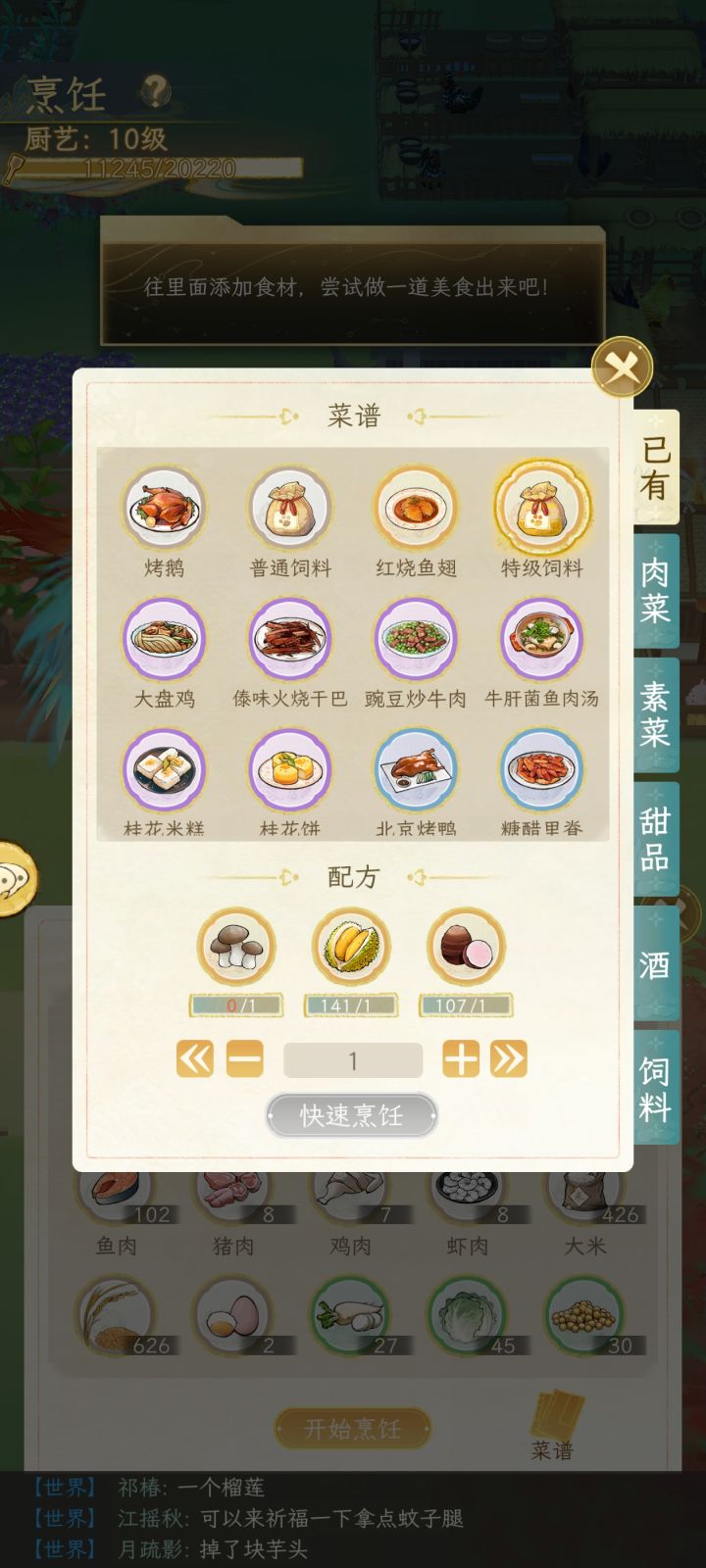Choose the 大盘鸡 dish icon
The width and height of the screenshot is (706, 1568).
point(165,641)
